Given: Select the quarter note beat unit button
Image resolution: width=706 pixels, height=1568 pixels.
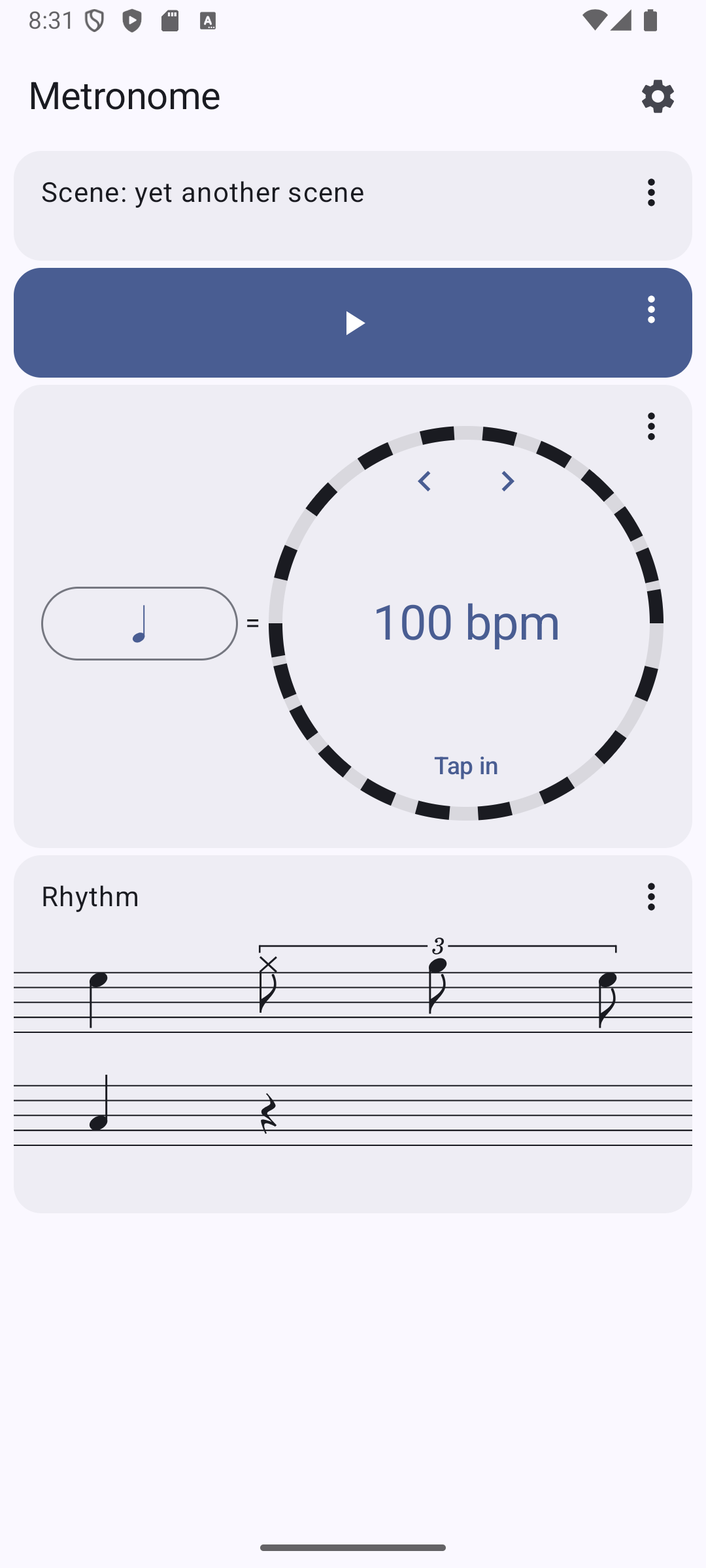Looking at the screenshot, I should tap(139, 623).
